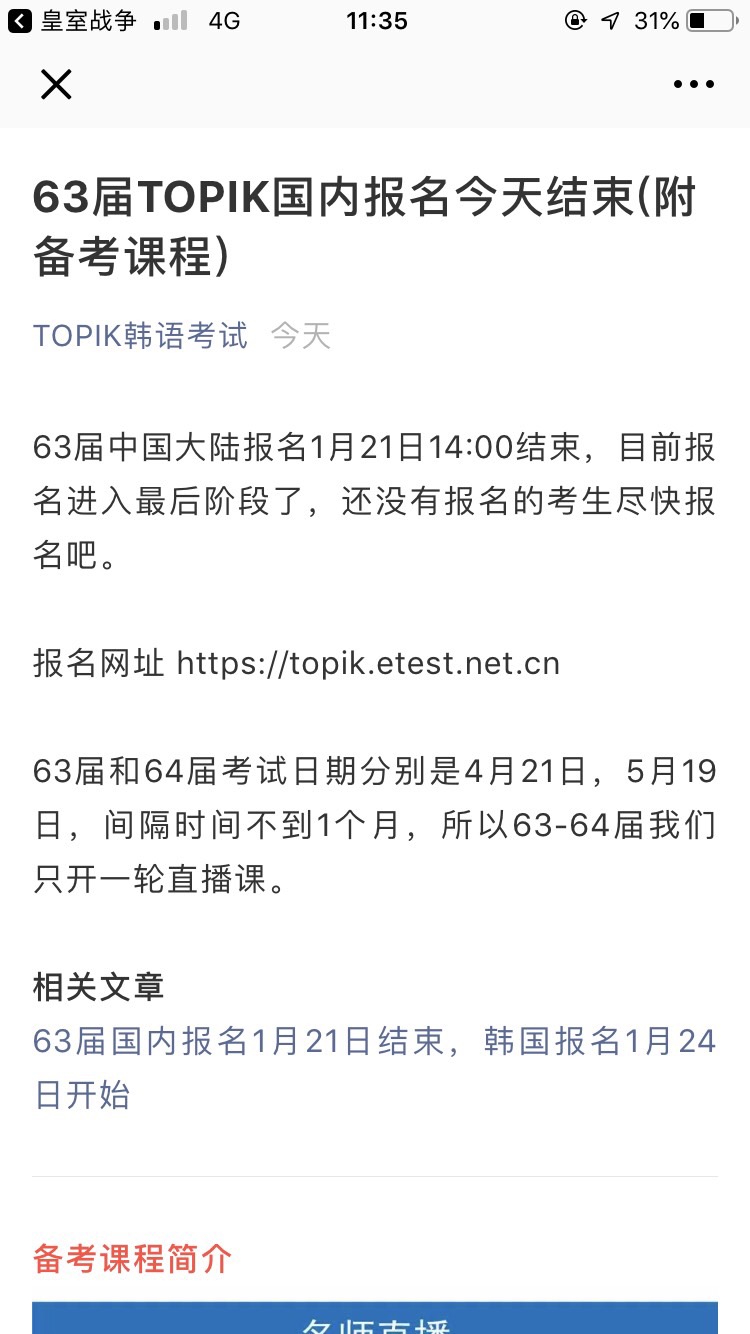
Task: Open the related article about 63届国内报名
Action: 374,1067
